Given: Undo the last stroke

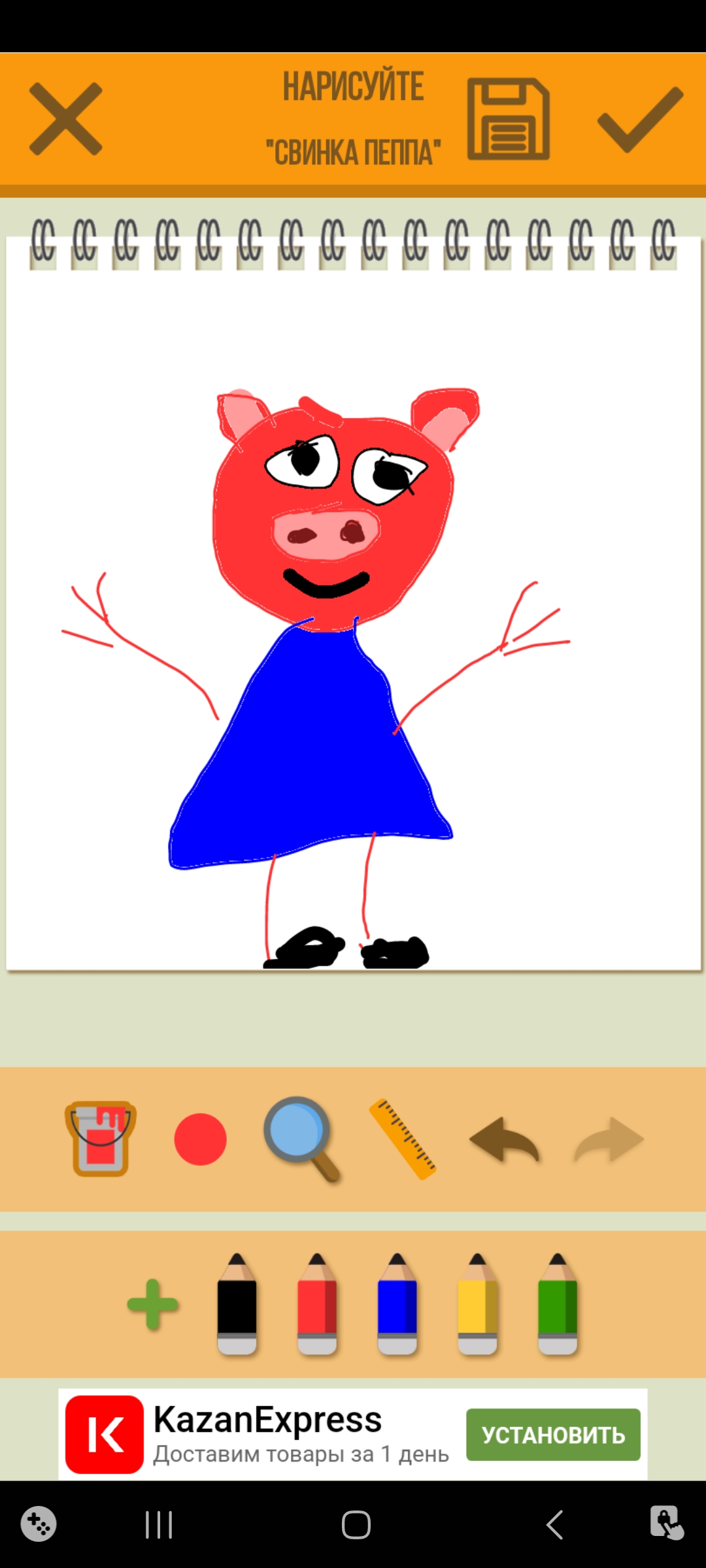Looking at the screenshot, I should (x=504, y=1140).
